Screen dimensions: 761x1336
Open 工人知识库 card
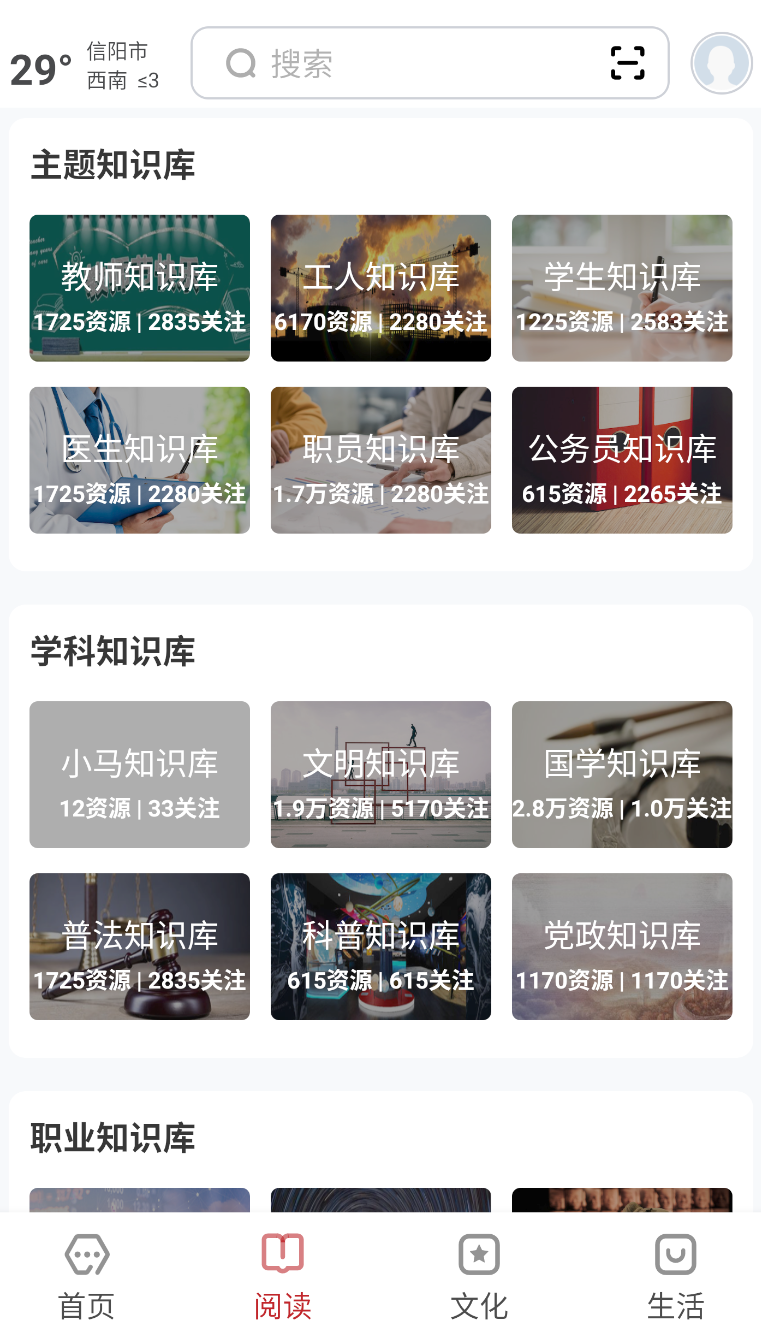[x=381, y=288]
